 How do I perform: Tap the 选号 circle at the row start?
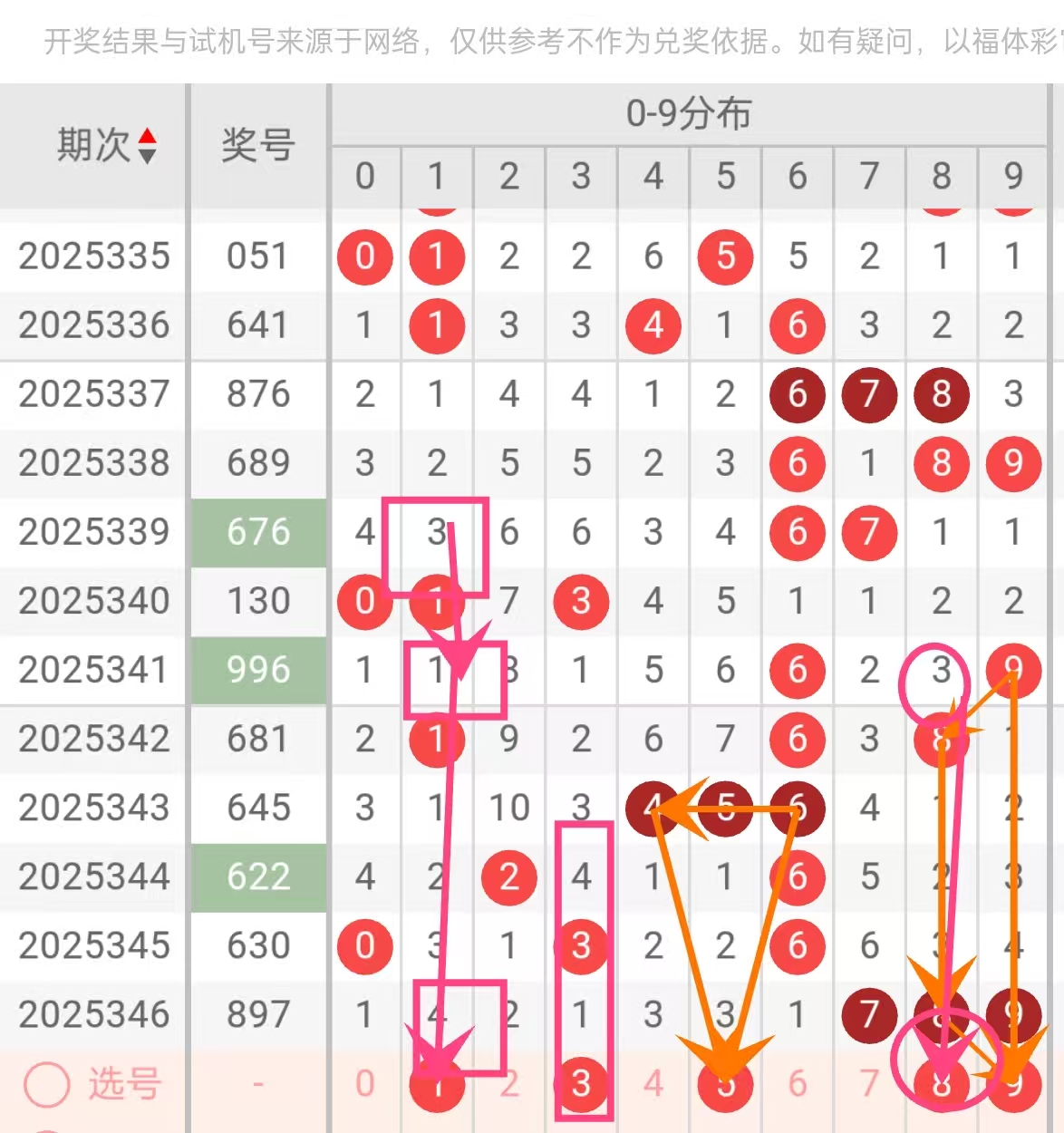pyautogui.click(x=46, y=1084)
